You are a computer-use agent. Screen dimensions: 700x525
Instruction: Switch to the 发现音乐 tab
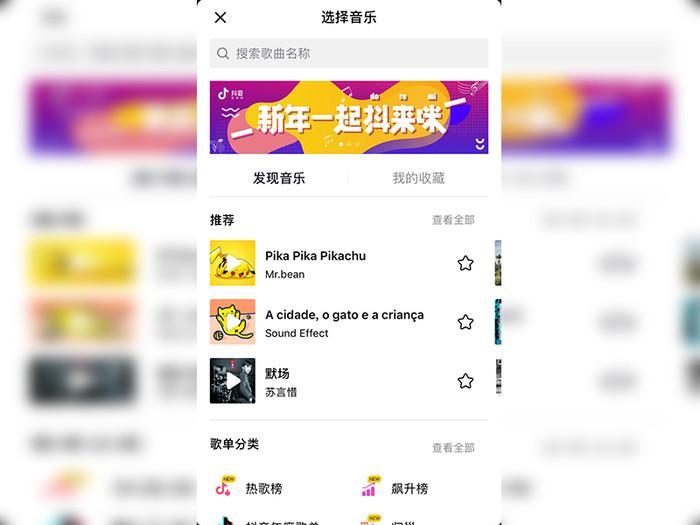click(279, 178)
